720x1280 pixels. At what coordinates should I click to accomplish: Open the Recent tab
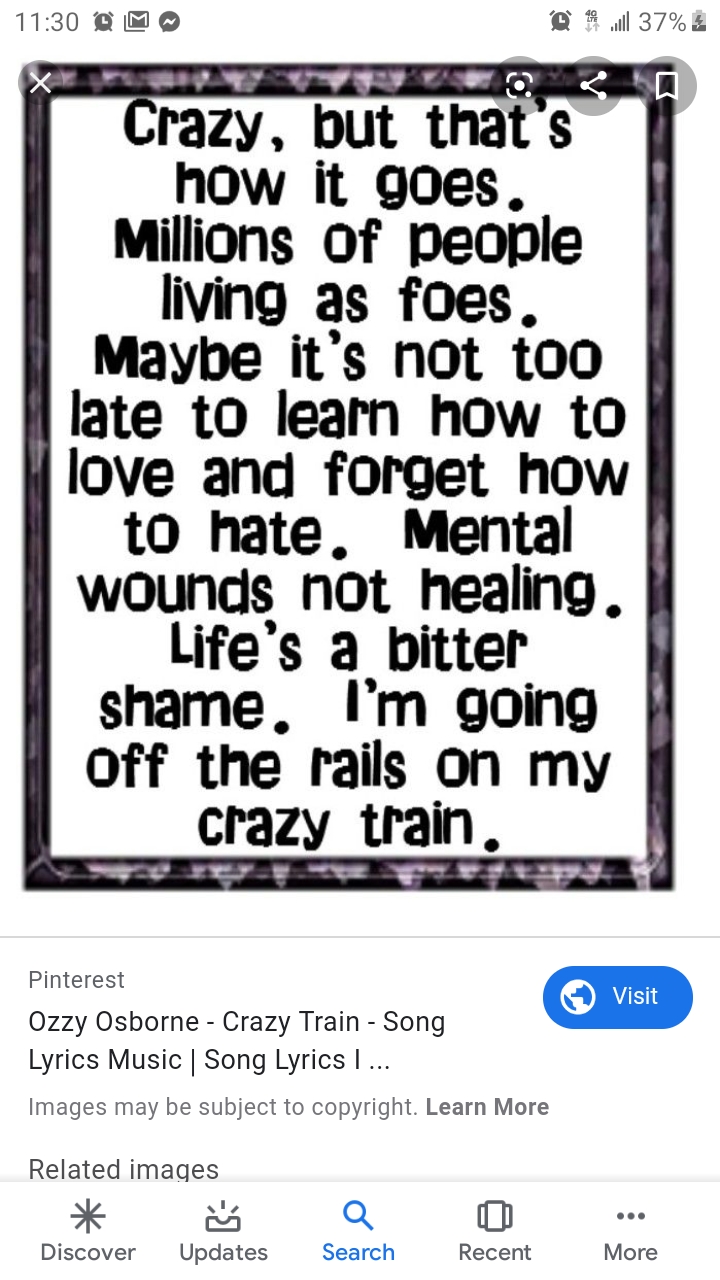point(494,1232)
